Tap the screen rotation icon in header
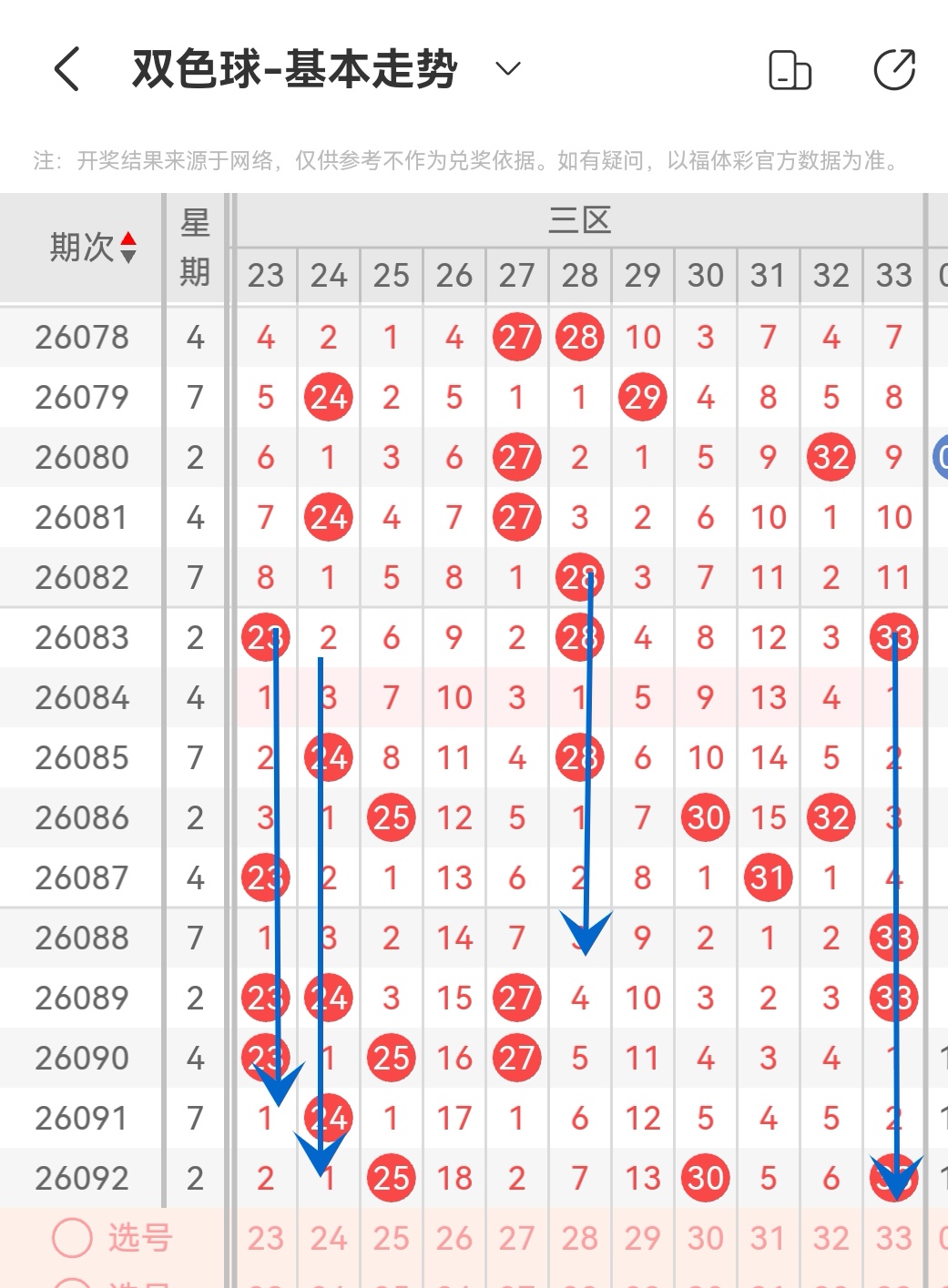Viewport: 948px width, 1288px height. click(790, 70)
